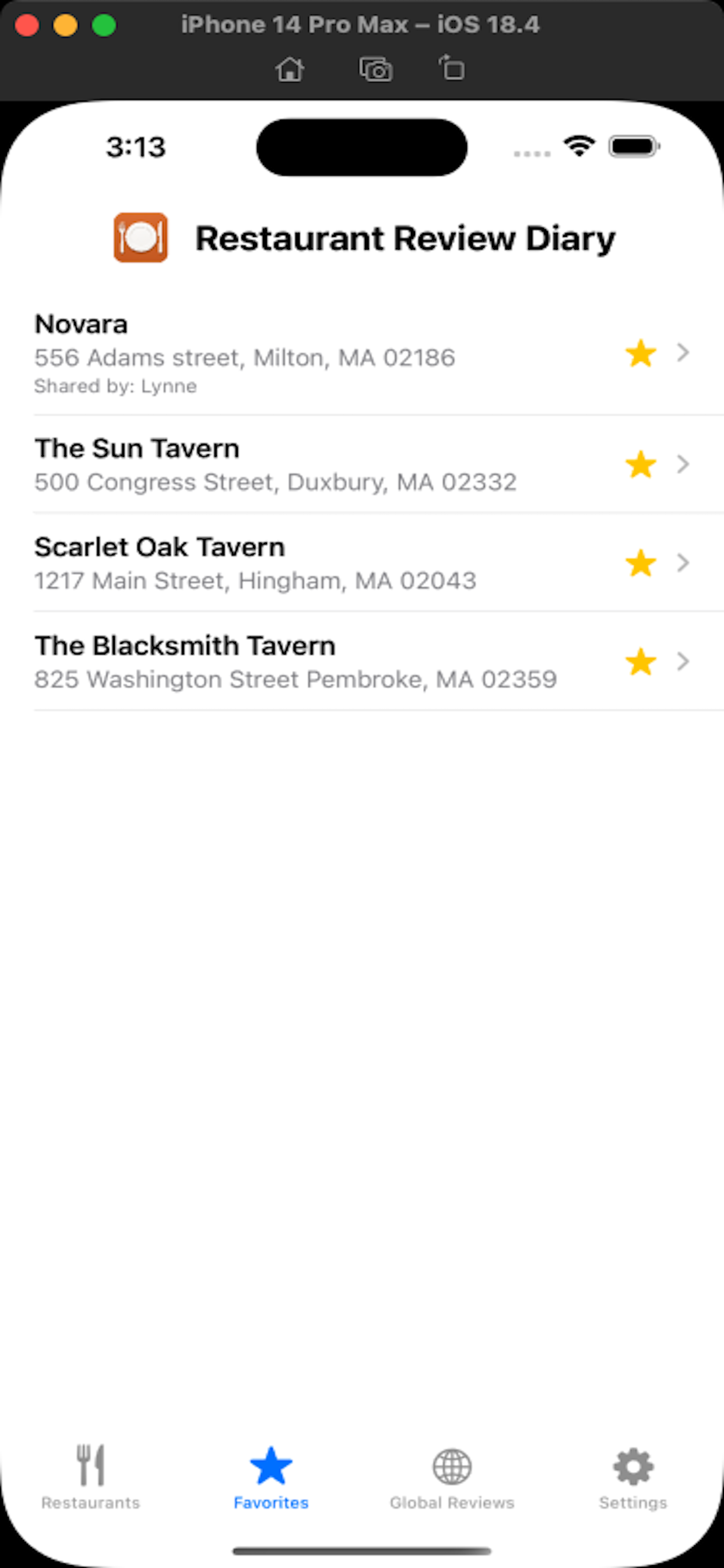
Task: Switch to the Restaurants tab
Action: 91,1475
